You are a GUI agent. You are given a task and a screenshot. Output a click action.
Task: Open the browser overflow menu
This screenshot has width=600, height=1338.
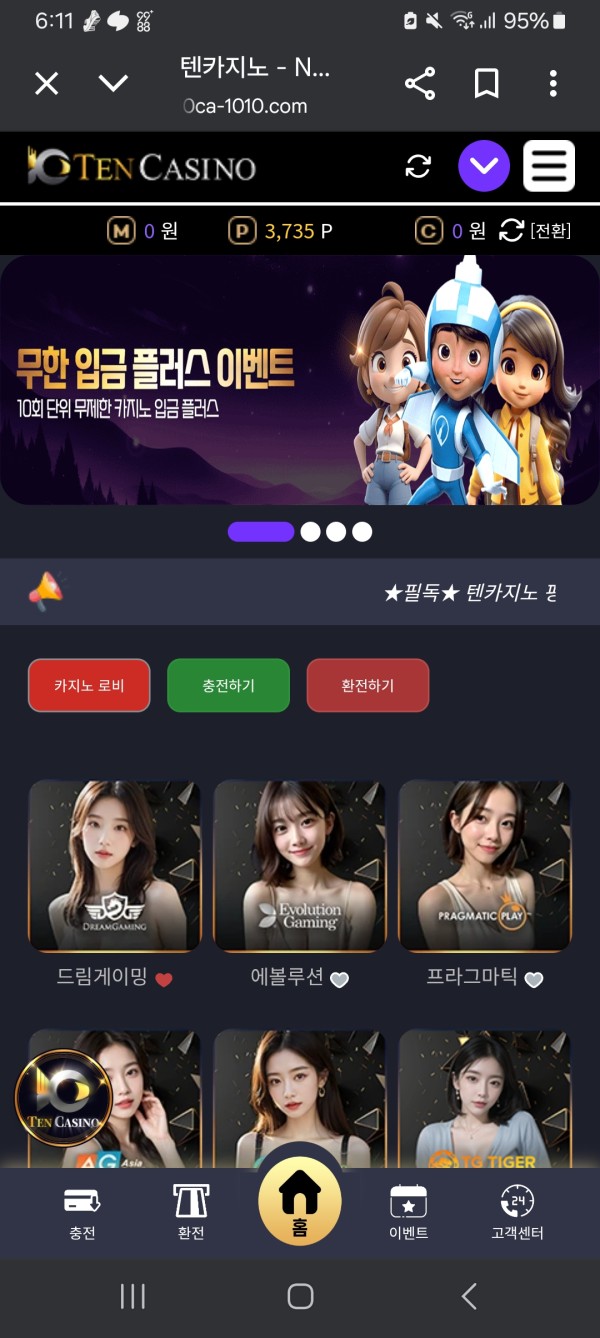pyautogui.click(x=553, y=84)
